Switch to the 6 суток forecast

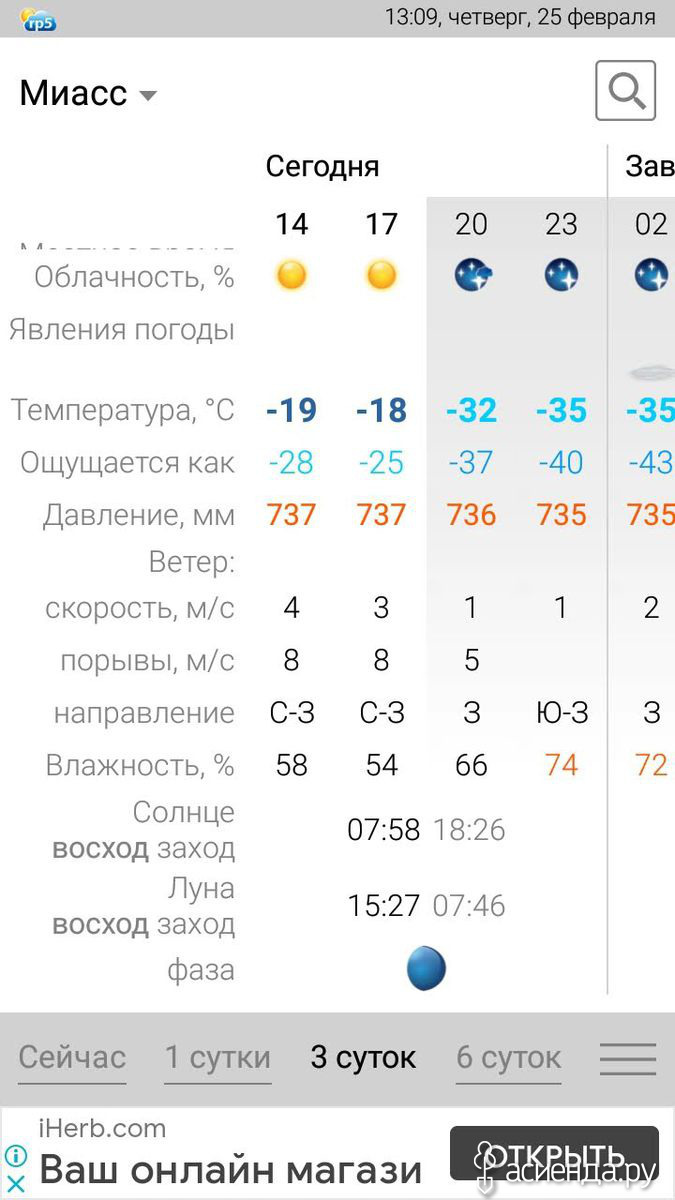[x=509, y=1058]
